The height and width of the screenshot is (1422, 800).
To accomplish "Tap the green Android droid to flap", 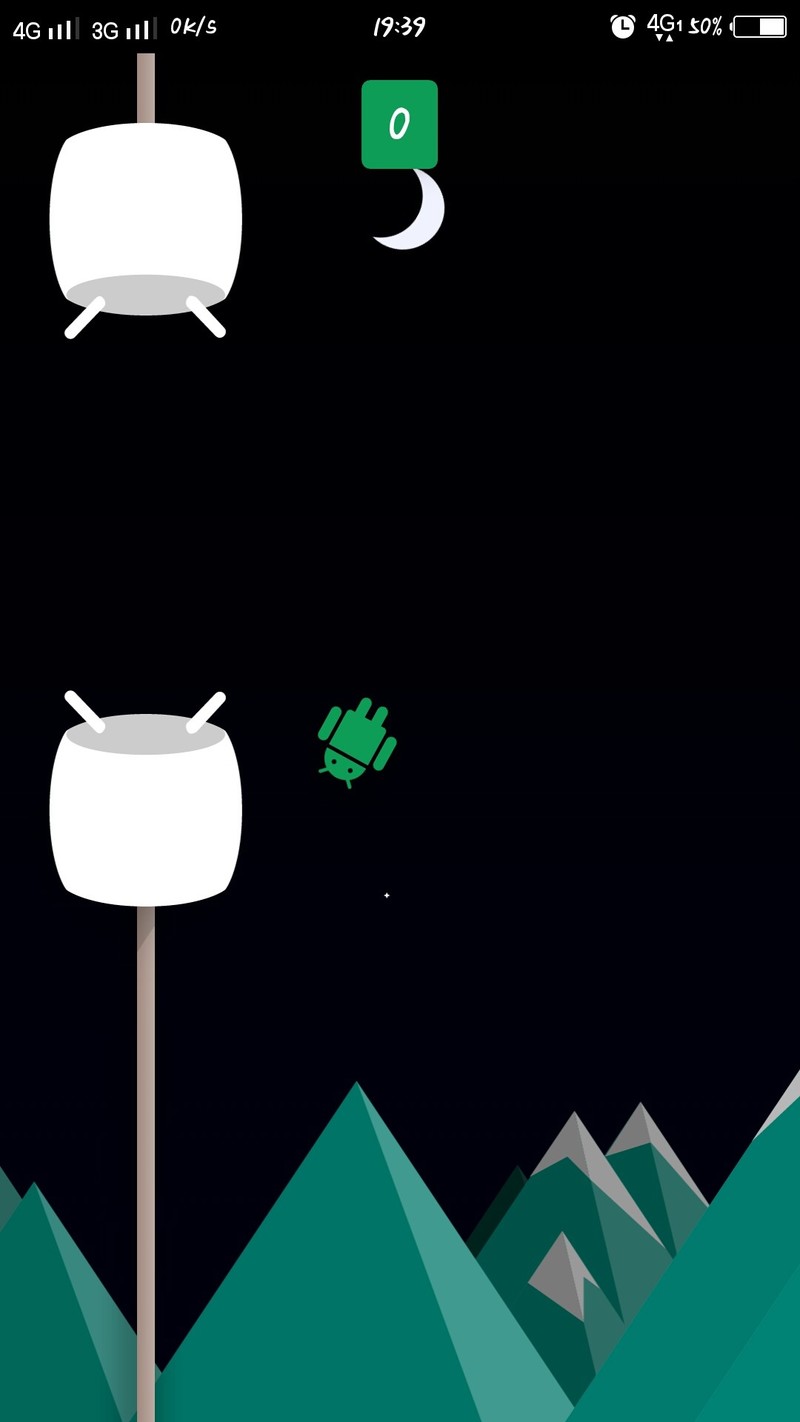I will pyautogui.click(x=356, y=742).
